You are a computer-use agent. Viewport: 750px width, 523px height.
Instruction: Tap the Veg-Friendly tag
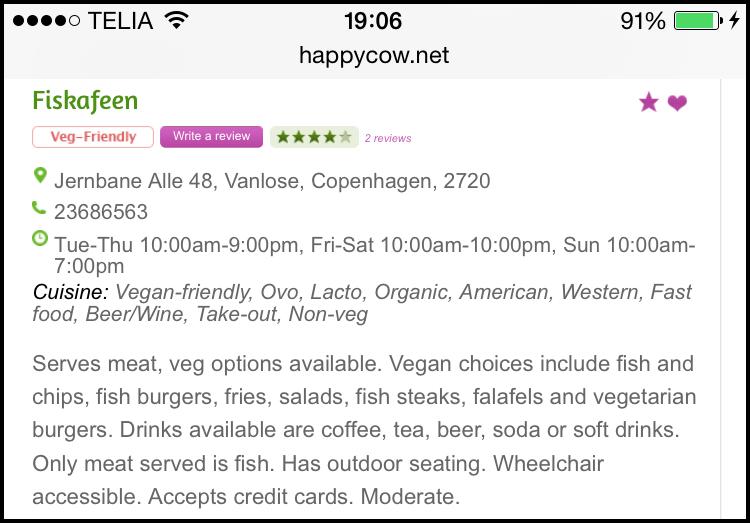pyautogui.click(x=93, y=137)
